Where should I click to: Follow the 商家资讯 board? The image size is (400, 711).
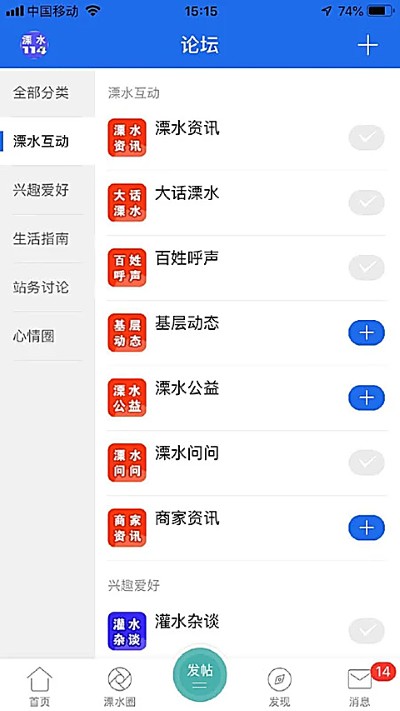pyautogui.click(x=366, y=528)
